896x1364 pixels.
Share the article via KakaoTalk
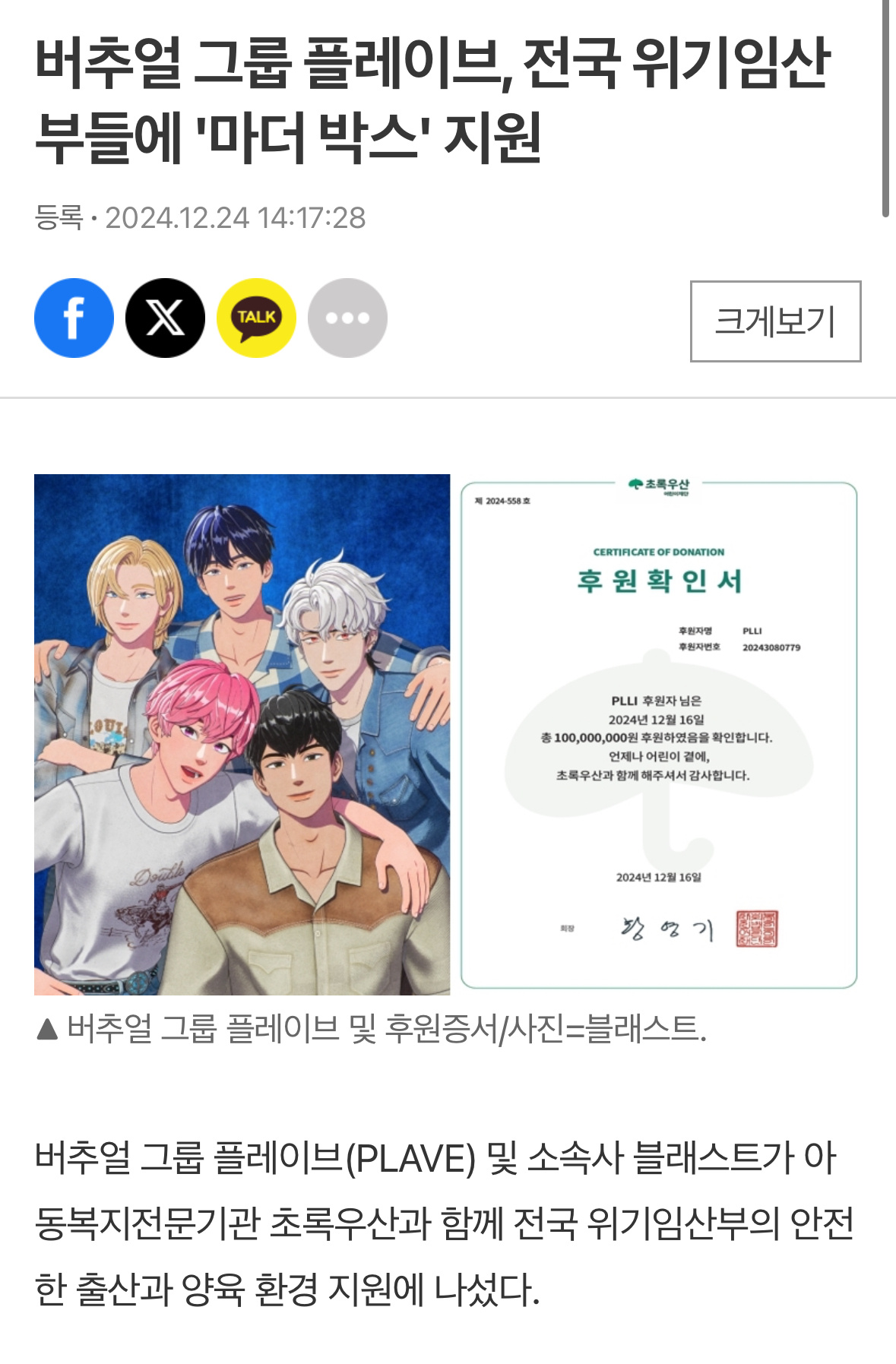pyautogui.click(x=256, y=318)
